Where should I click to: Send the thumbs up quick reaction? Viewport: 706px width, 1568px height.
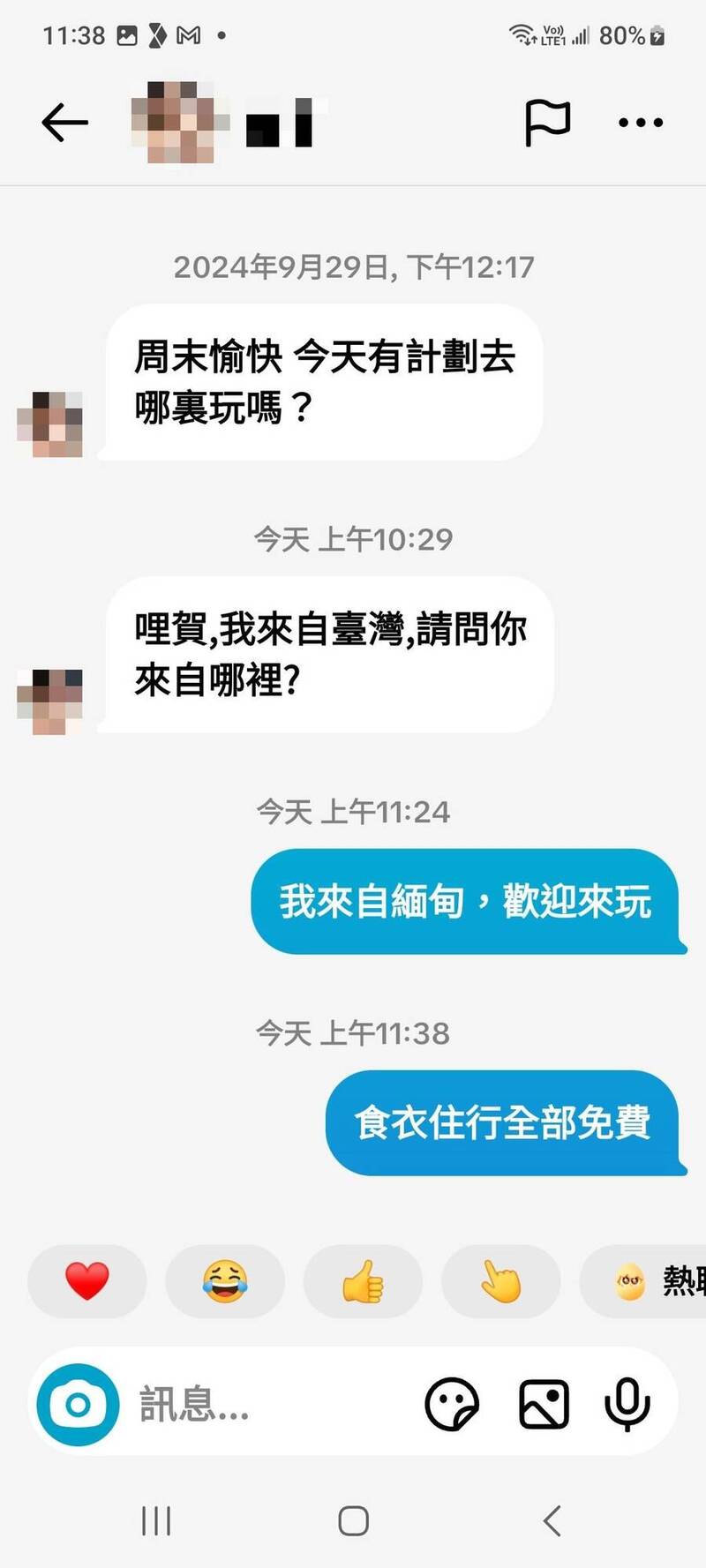point(363,1282)
